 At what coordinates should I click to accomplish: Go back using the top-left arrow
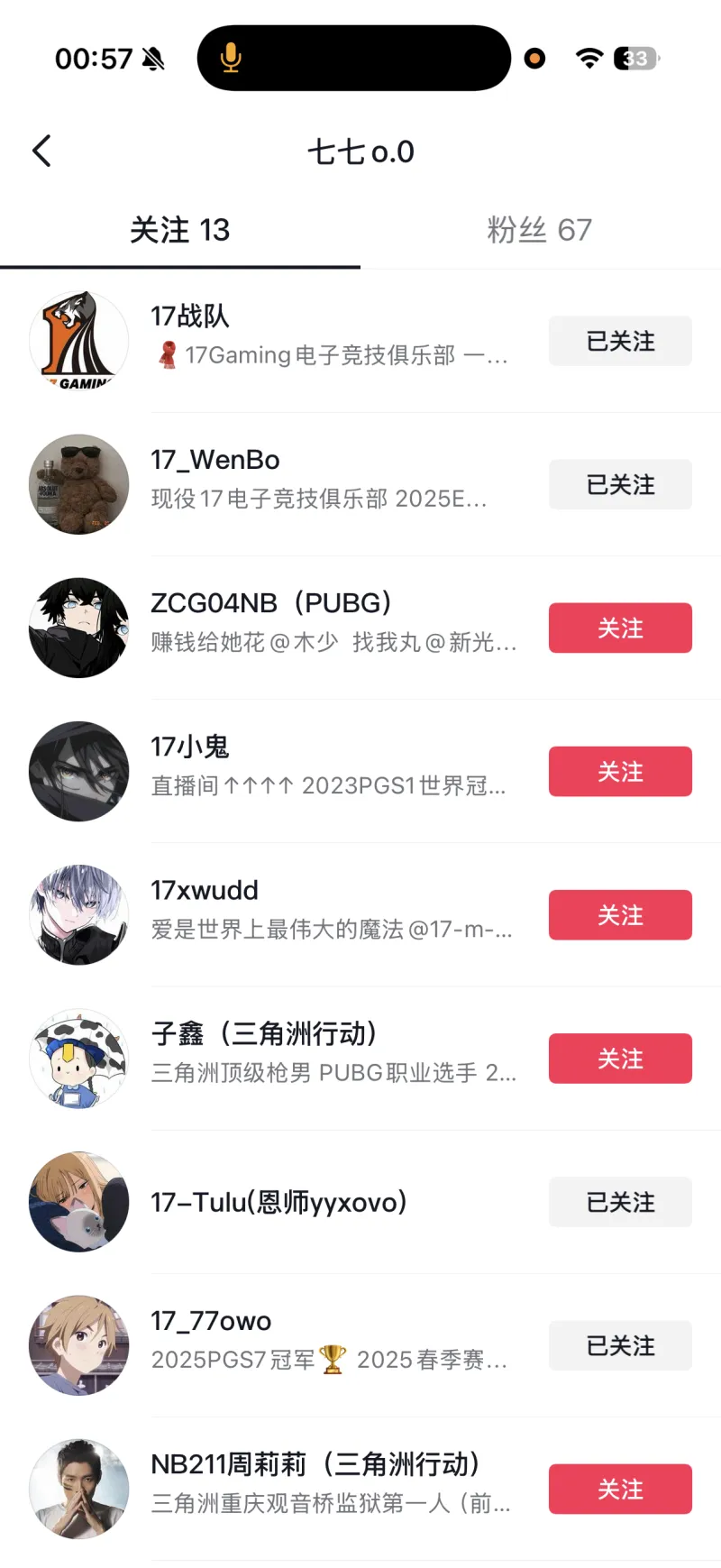click(x=41, y=151)
